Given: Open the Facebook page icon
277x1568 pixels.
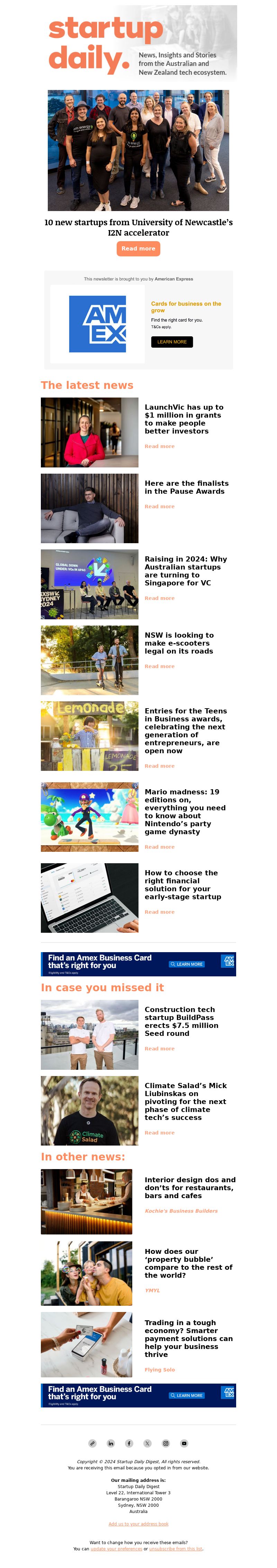Looking at the screenshot, I should tap(129, 1443).
